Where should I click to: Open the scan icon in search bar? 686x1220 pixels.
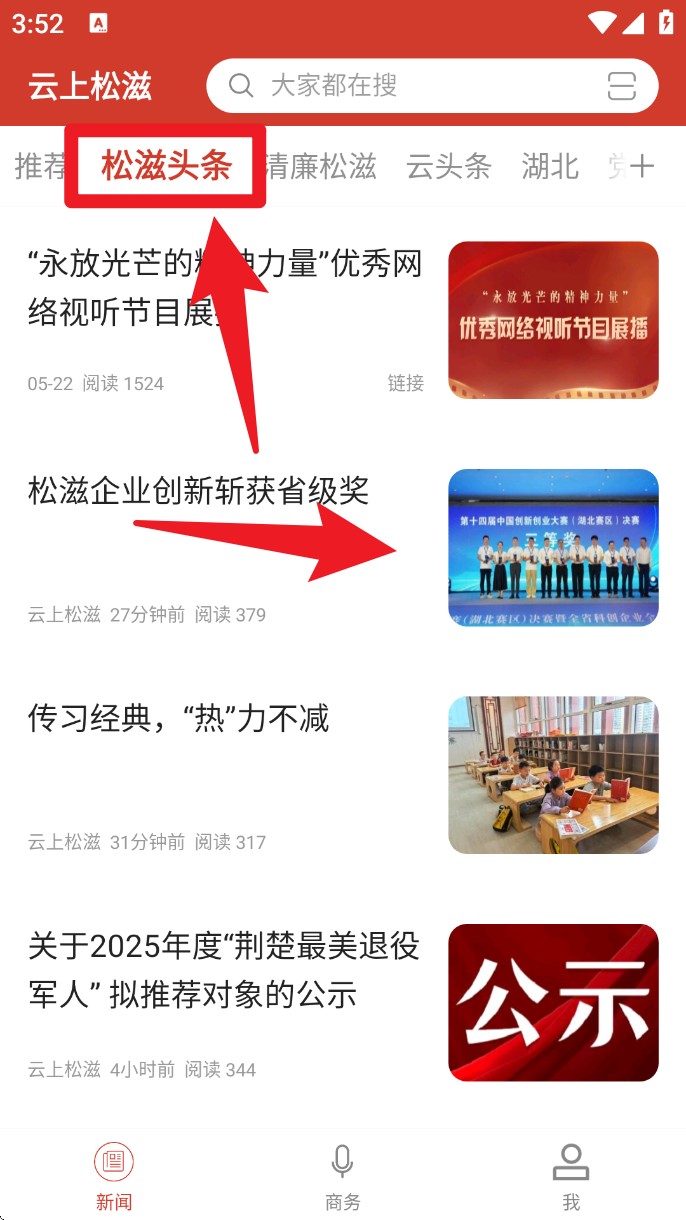click(622, 86)
